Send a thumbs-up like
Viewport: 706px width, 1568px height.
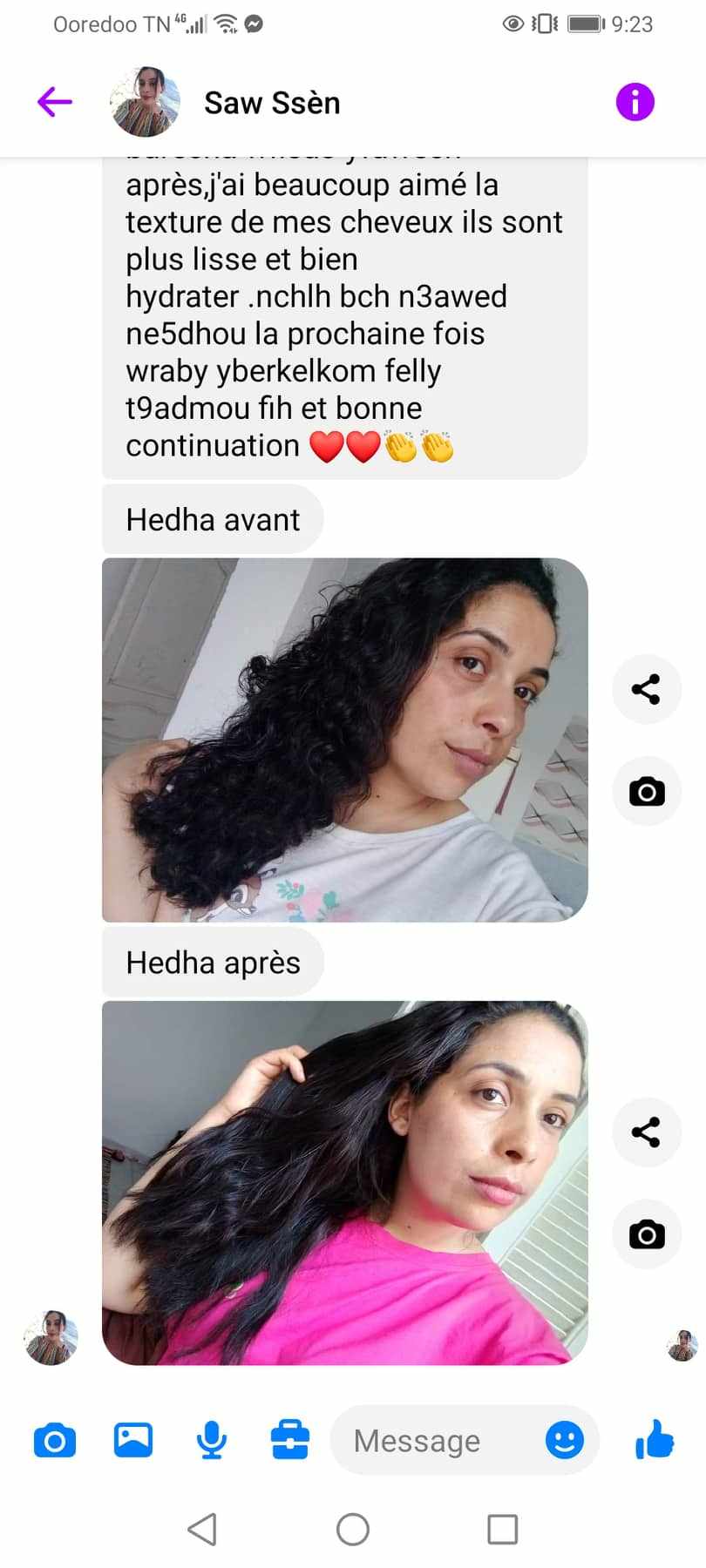click(x=655, y=1439)
